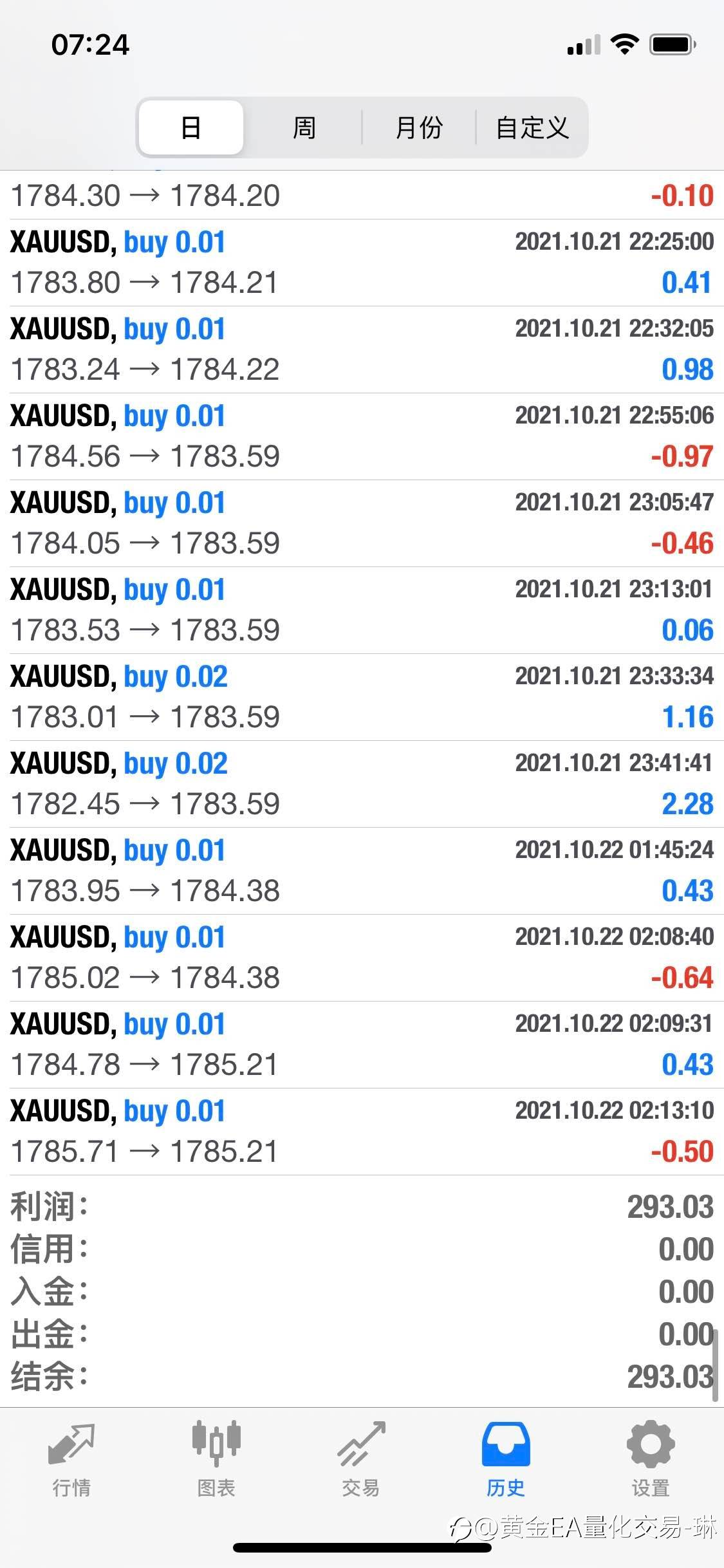This screenshot has width=724, height=1568.
Task: Expand the XAUUSD trade at 22:32:05
Action: click(x=362, y=350)
